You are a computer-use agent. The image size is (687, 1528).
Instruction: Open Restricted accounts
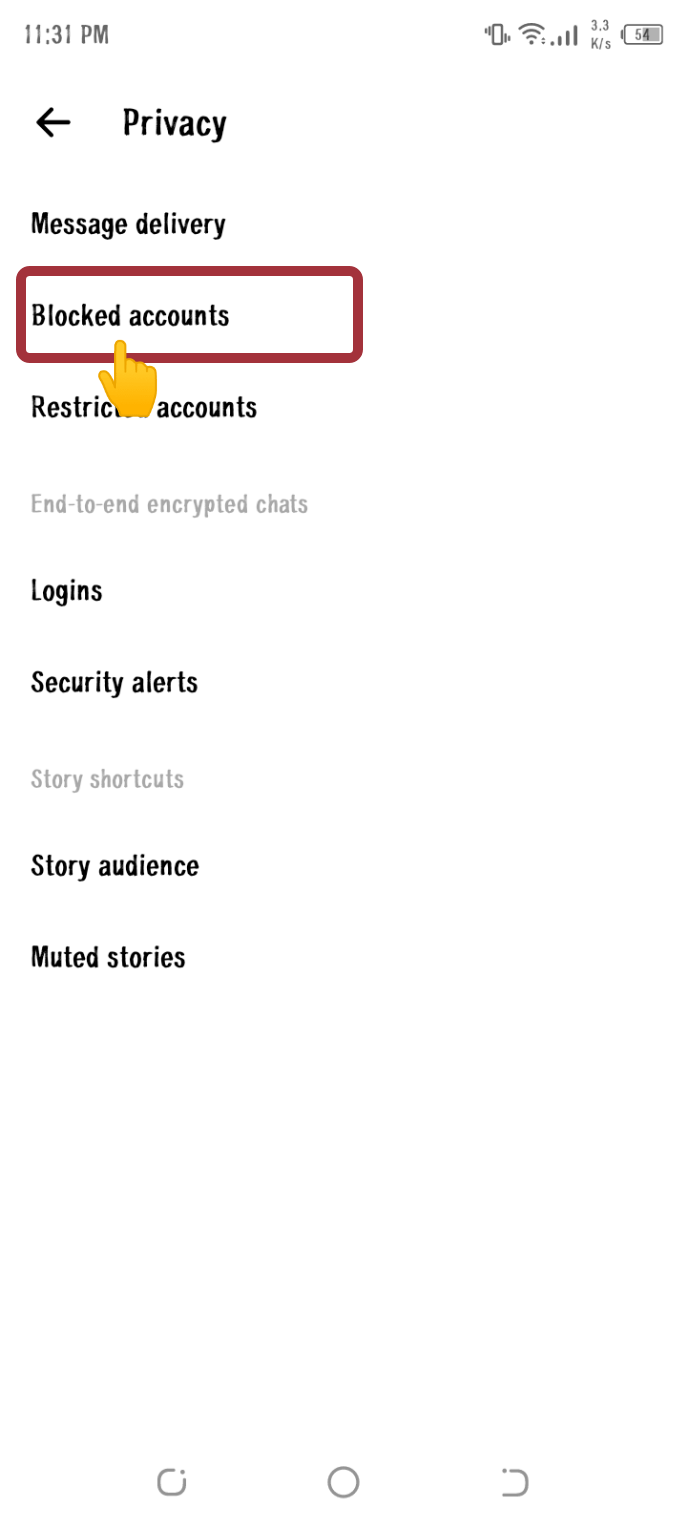[144, 408]
